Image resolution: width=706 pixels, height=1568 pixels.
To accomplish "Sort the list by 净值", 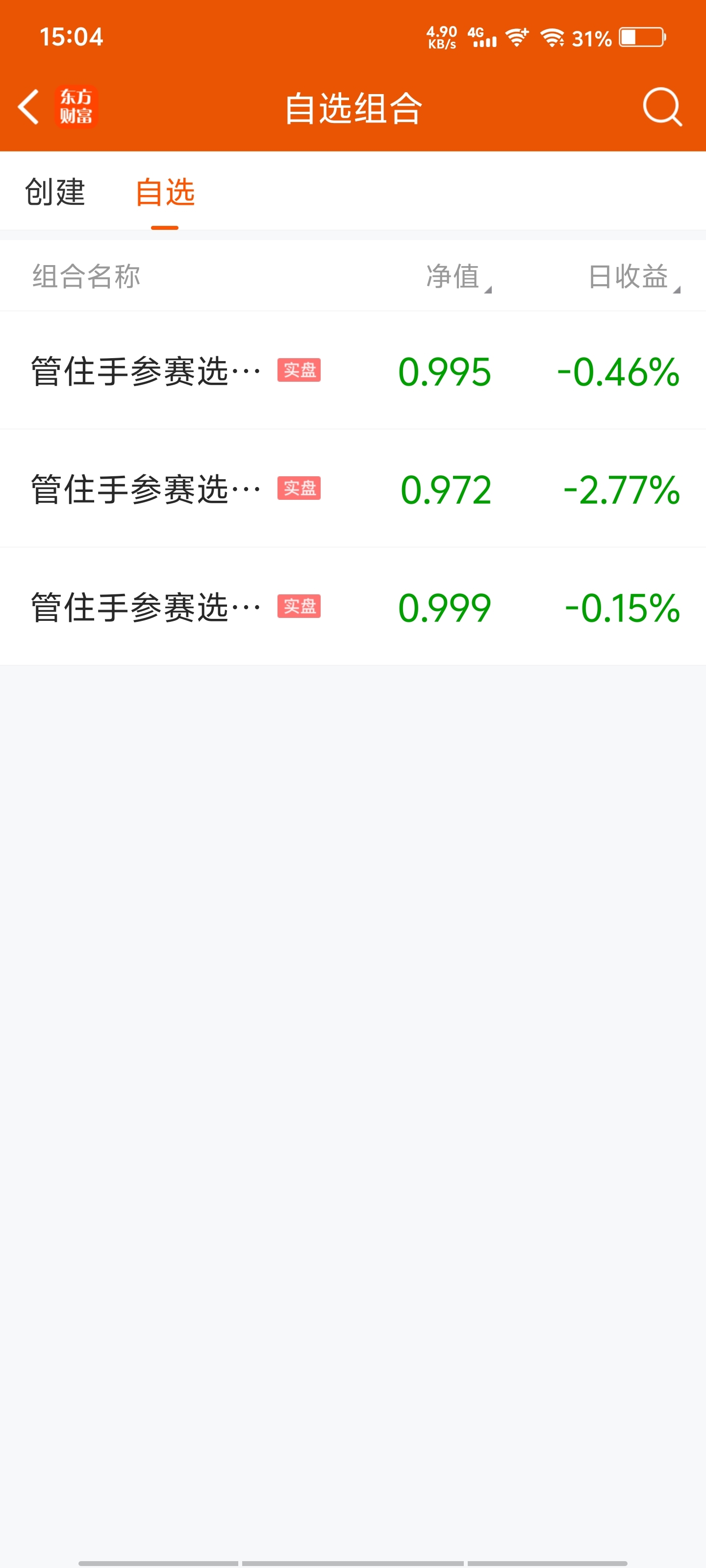I will click(x=457, y=277).
